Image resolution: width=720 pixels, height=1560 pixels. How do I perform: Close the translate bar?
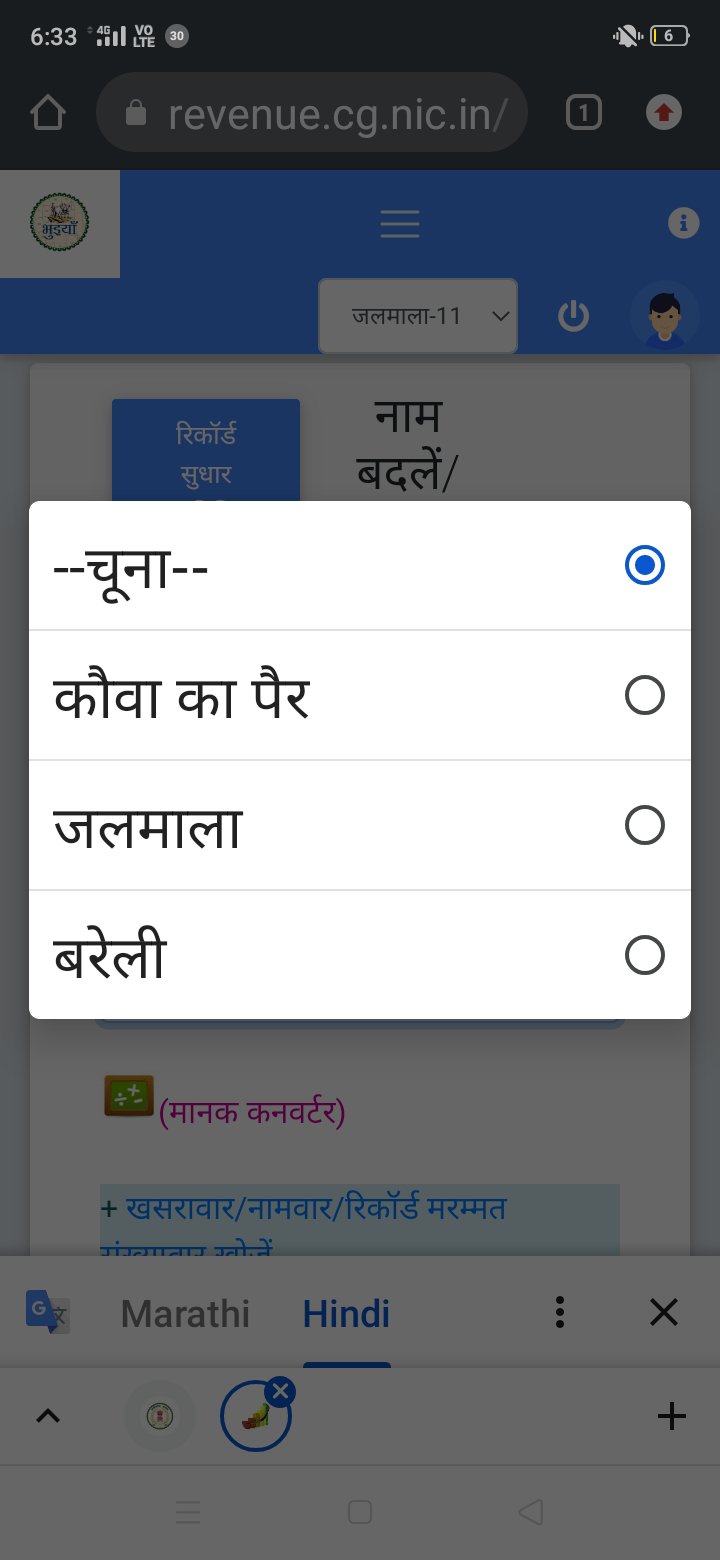point(664,1312)
